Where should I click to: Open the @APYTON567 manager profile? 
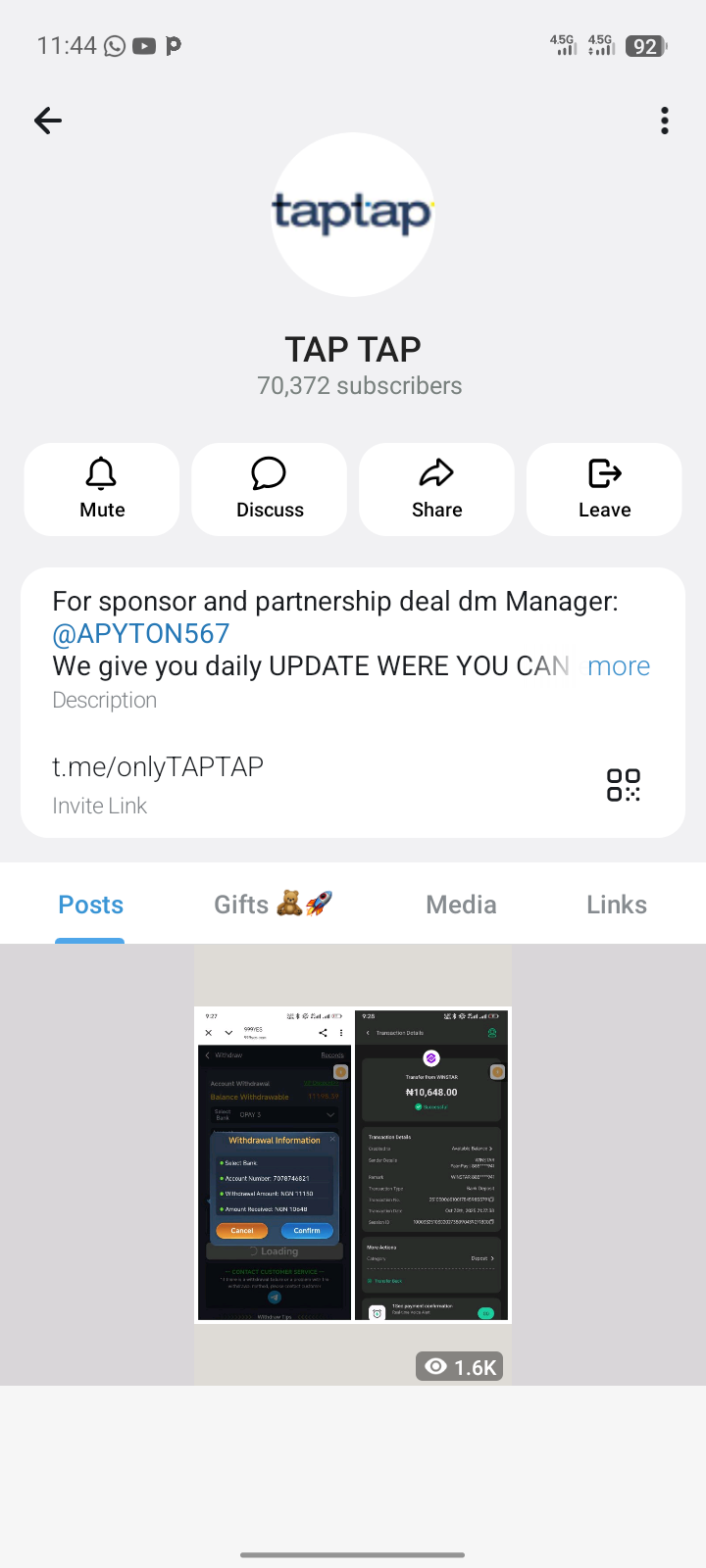pyautogui.click(x=141, y=634)
